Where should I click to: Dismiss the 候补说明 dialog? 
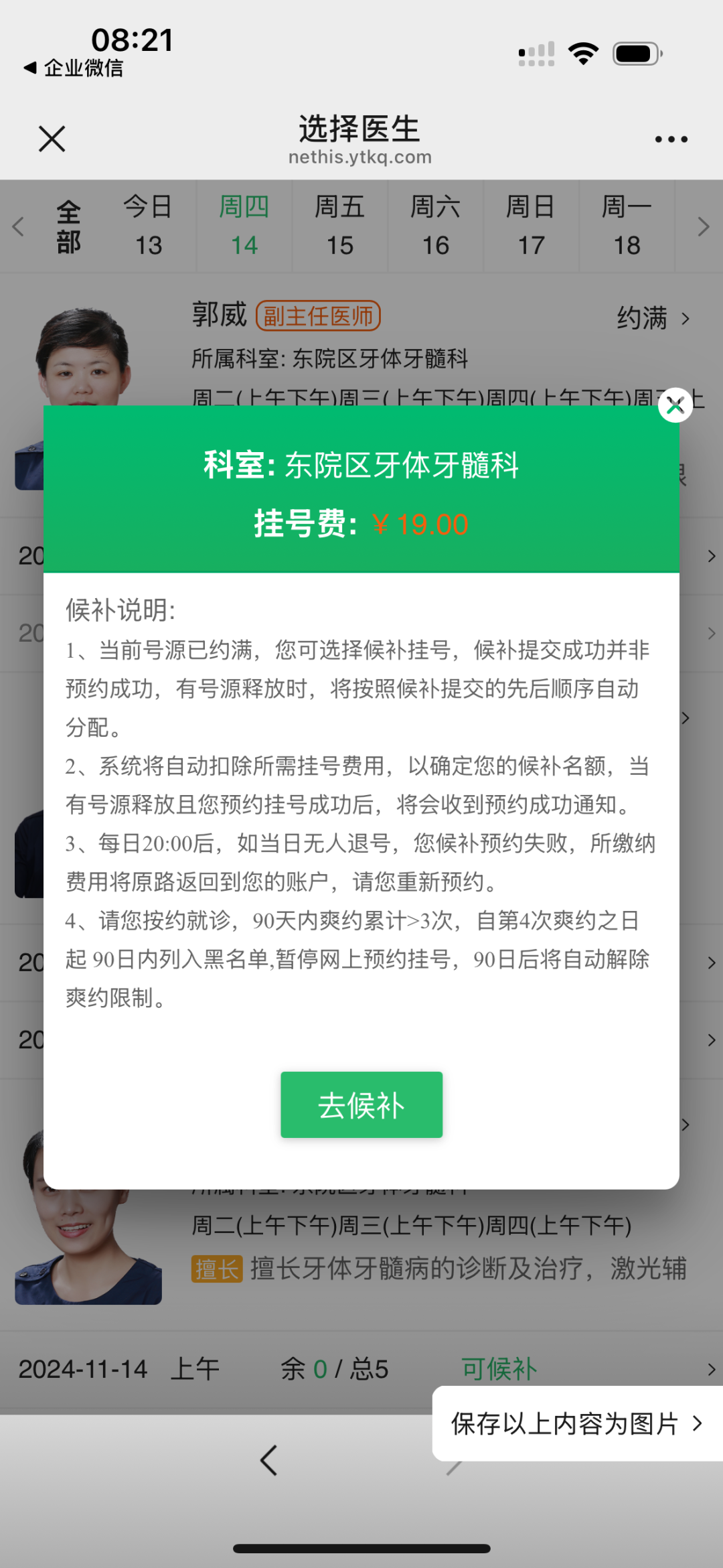point(675,405)
